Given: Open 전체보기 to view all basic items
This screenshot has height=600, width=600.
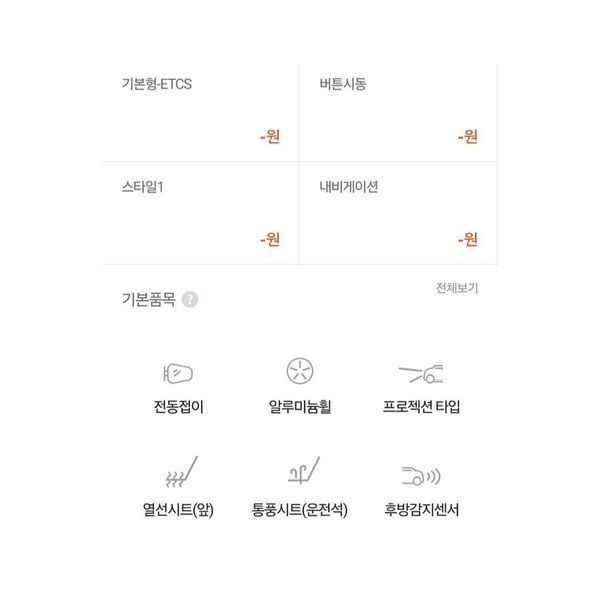Looking at the screenshot, I should [456, 289].
